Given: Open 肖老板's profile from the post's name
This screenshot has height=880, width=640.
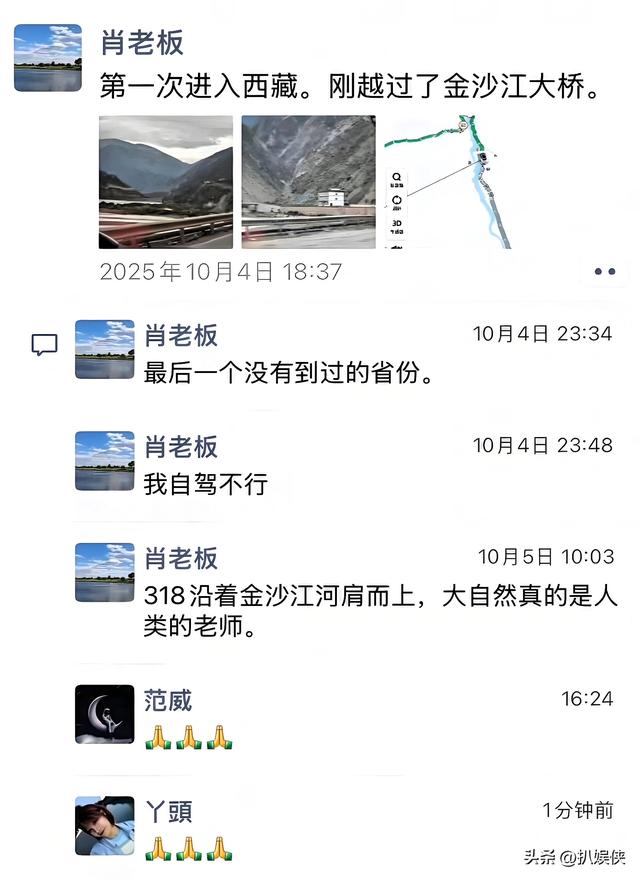Looking at the screenshot, I should pos(142,42).
